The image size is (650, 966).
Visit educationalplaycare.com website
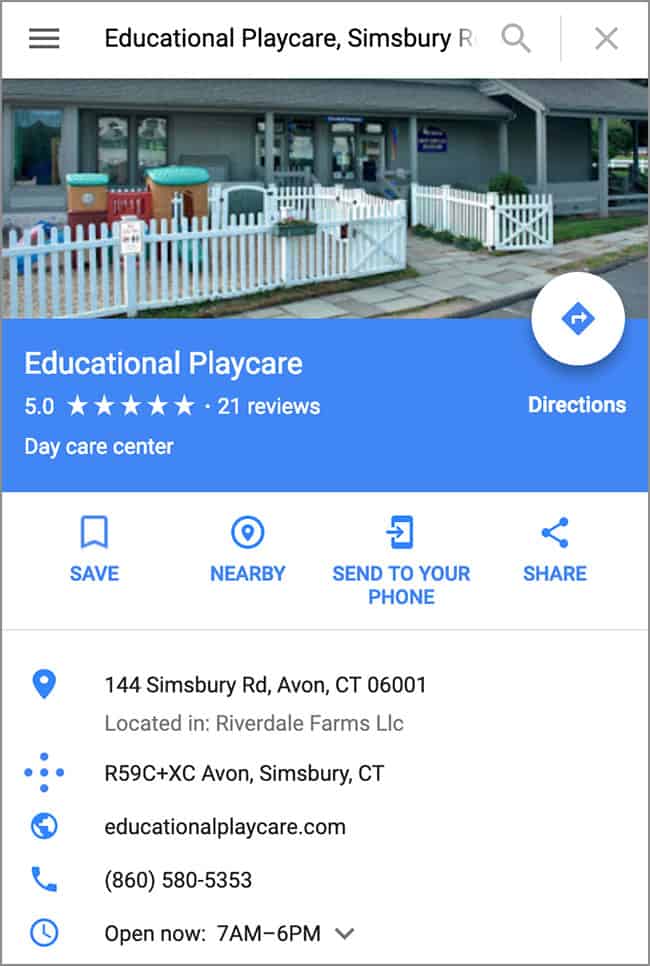[x=225, y=827]
